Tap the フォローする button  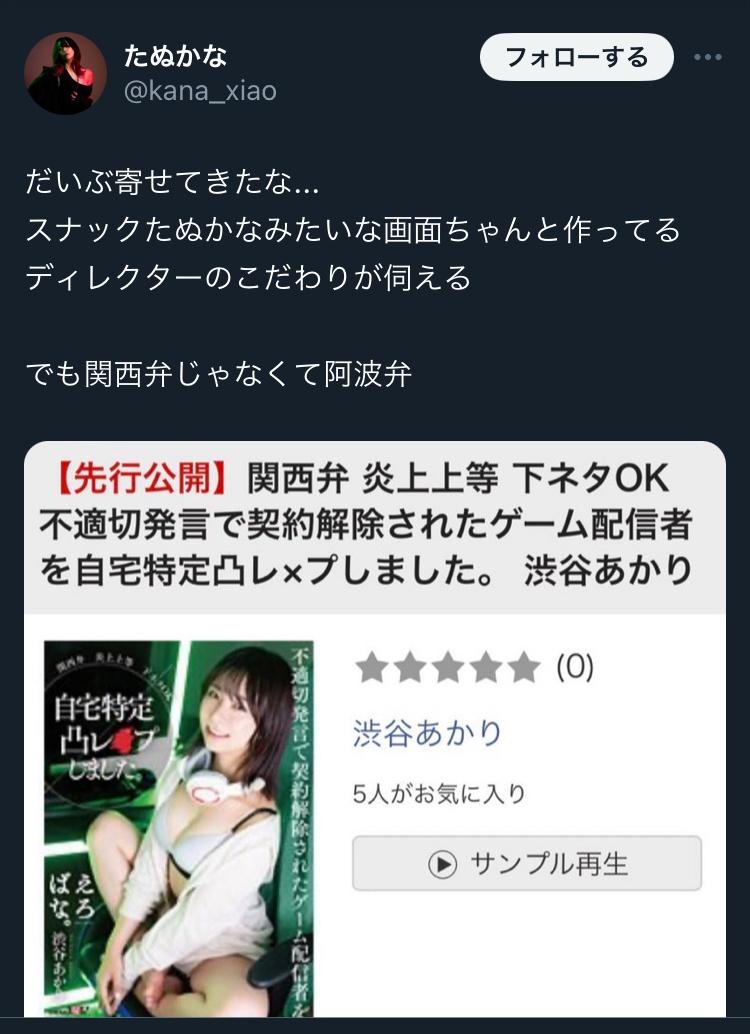pyautogui.click(x=577, y=57)
